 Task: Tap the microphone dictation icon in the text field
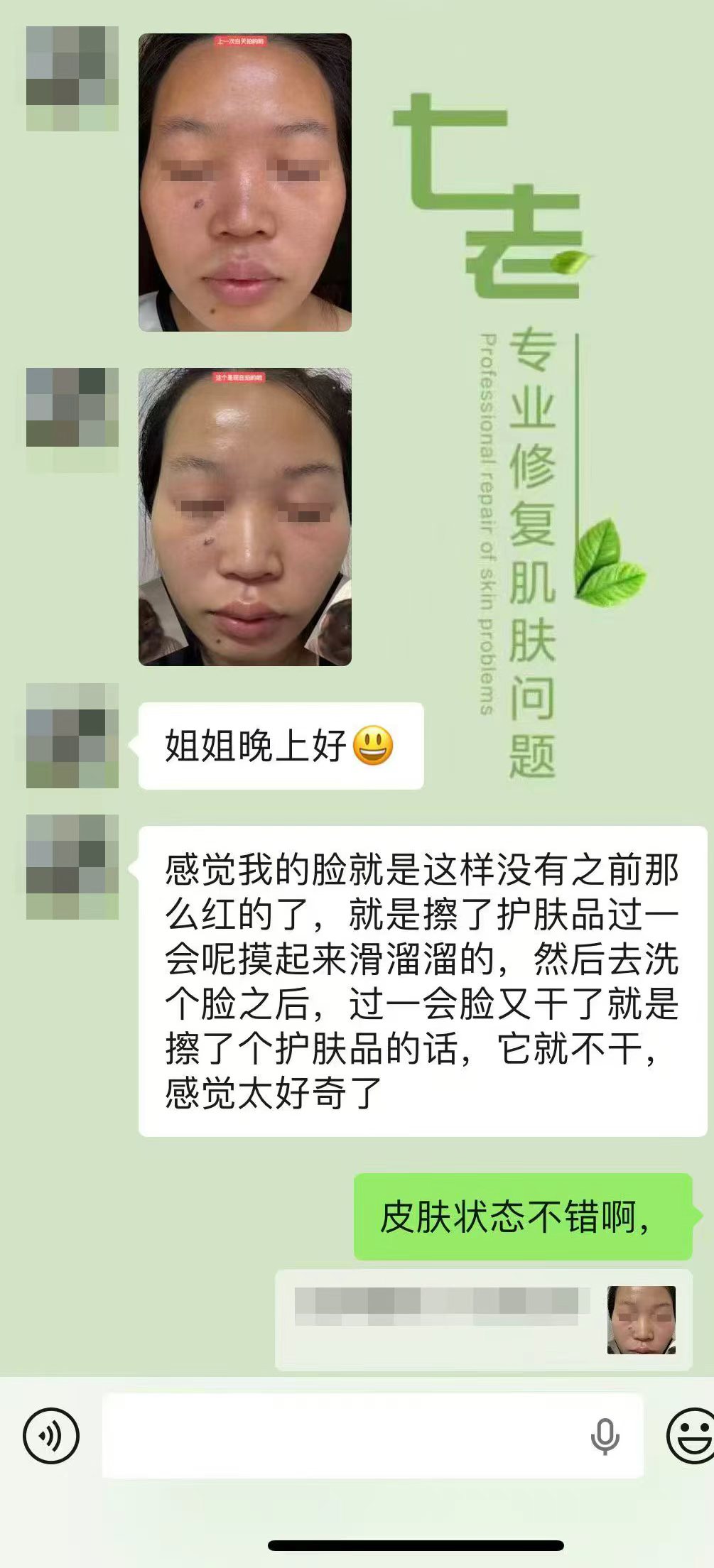(x=605, y=1436)
